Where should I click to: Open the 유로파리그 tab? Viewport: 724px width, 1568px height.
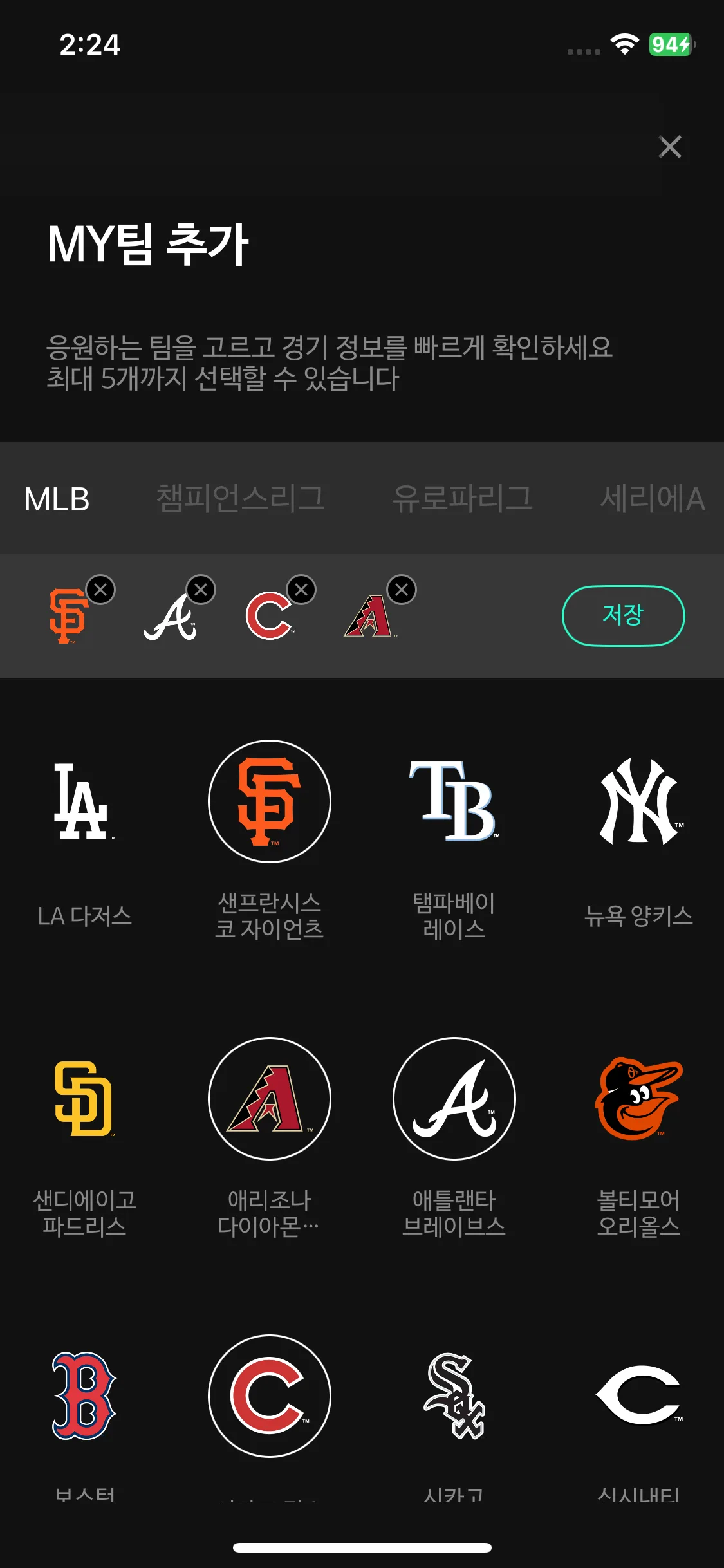point(462,499)
